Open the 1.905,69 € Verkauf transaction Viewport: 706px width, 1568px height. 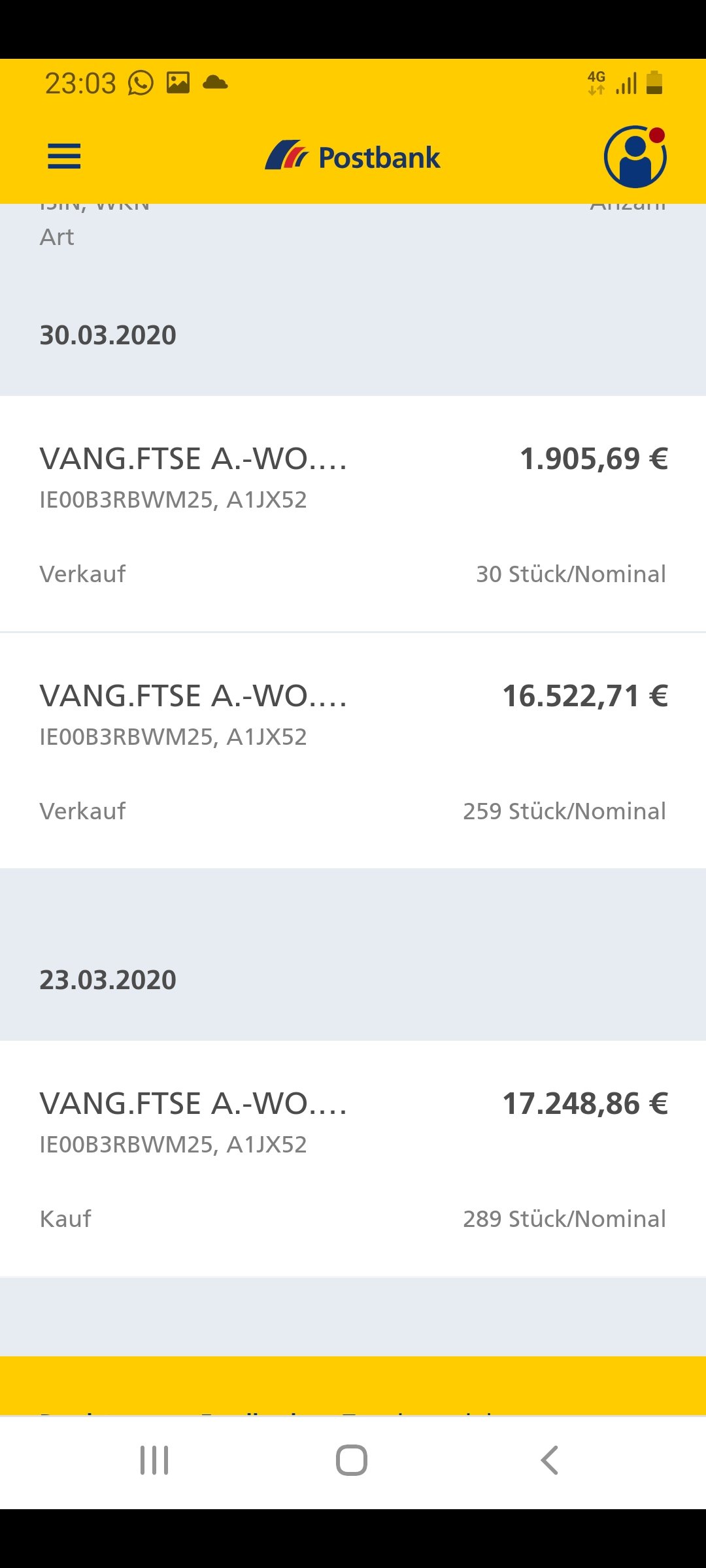(353, 514)
